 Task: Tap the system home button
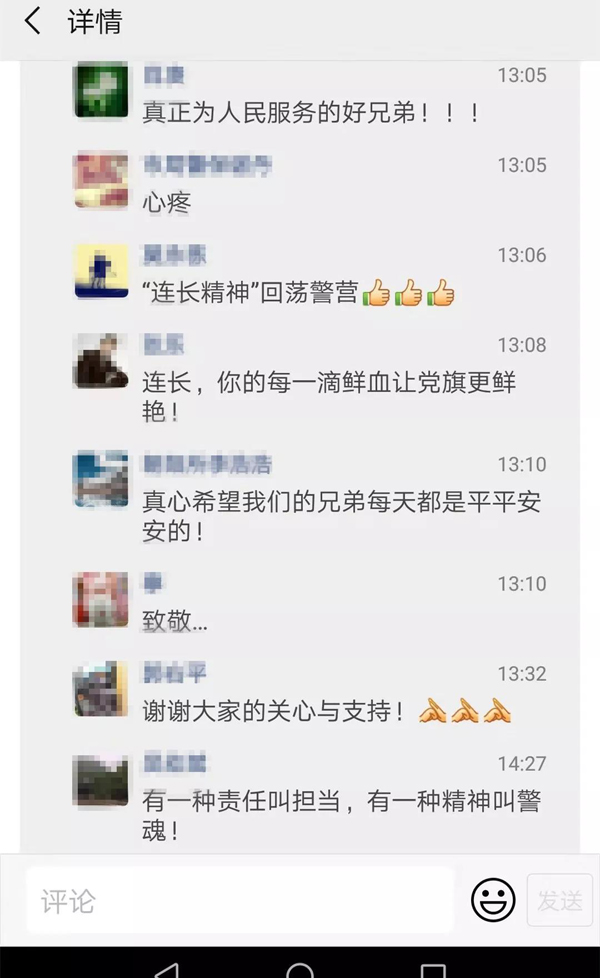coord(300,970)
